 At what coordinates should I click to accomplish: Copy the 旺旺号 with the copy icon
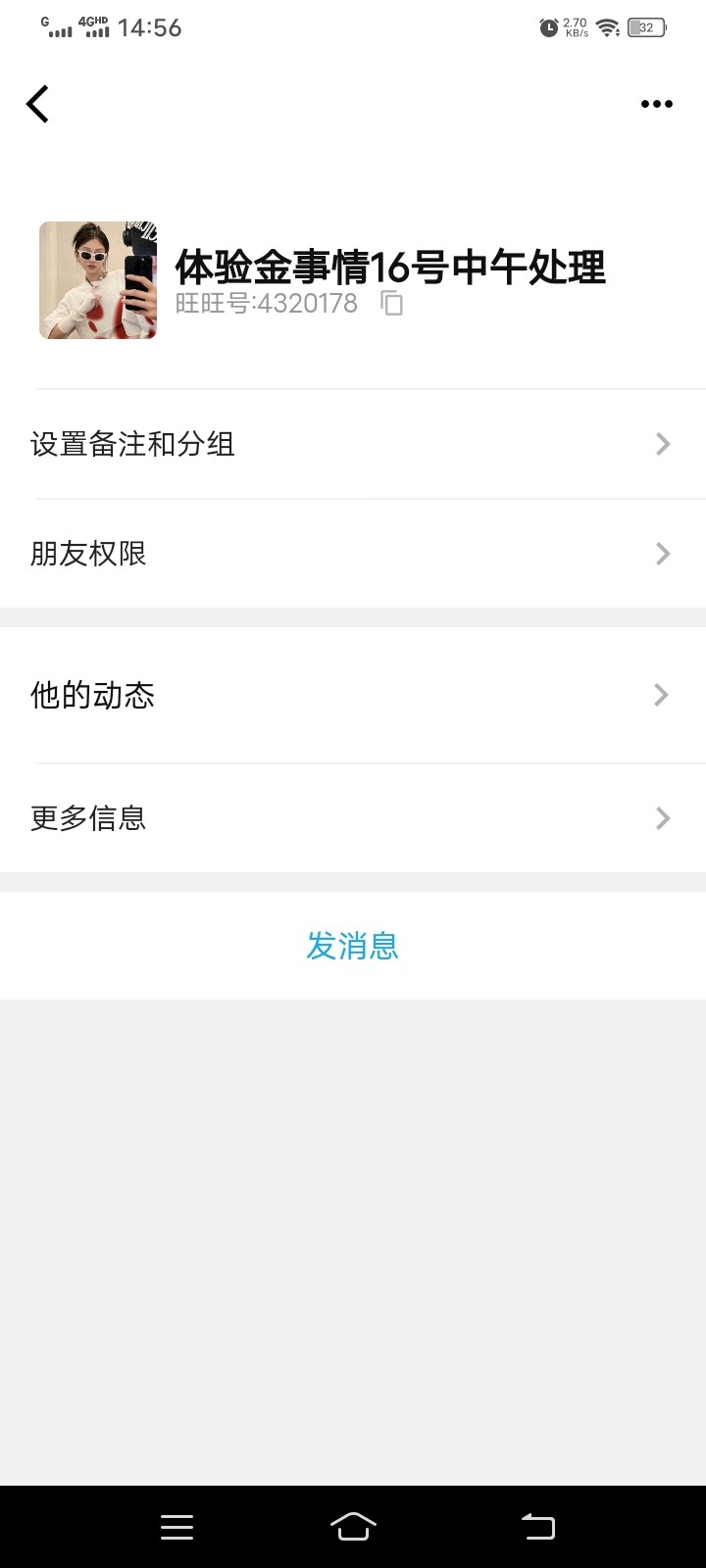tap(391, 304)
